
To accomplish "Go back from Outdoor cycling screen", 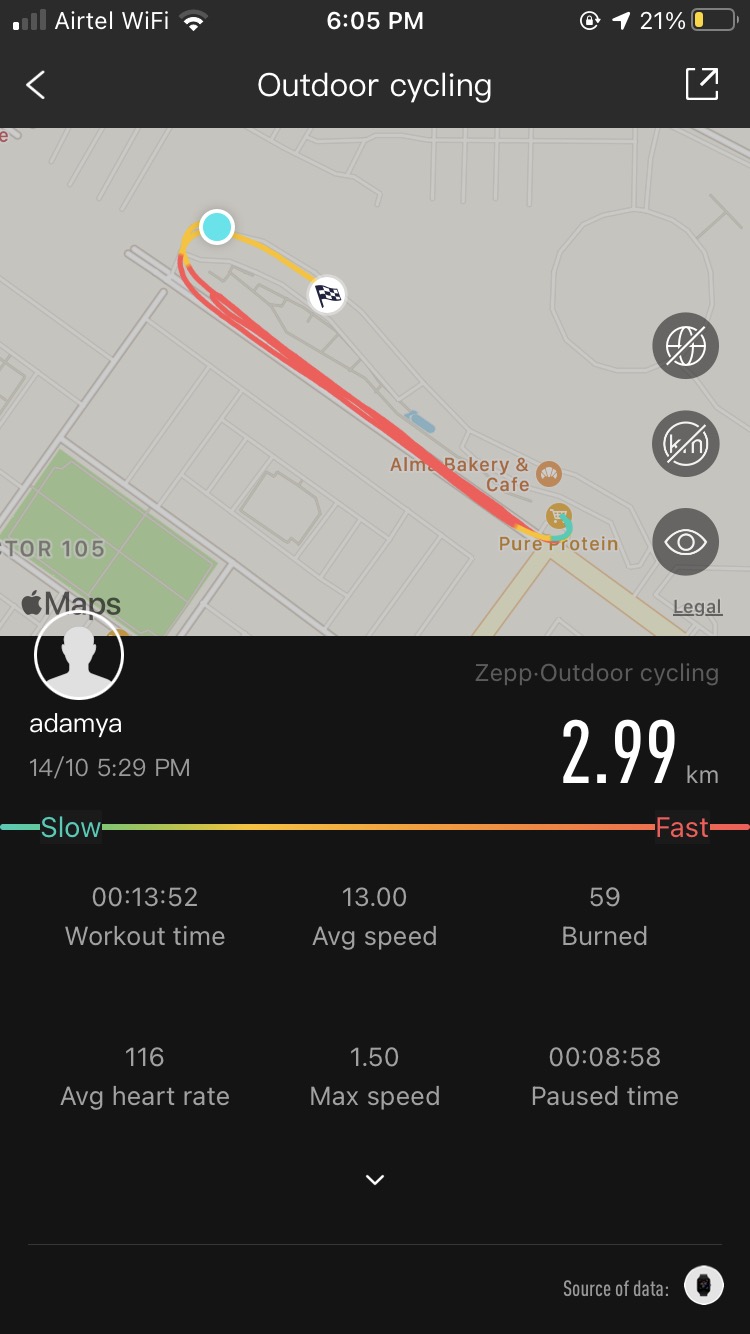I will tap(36, 86).
